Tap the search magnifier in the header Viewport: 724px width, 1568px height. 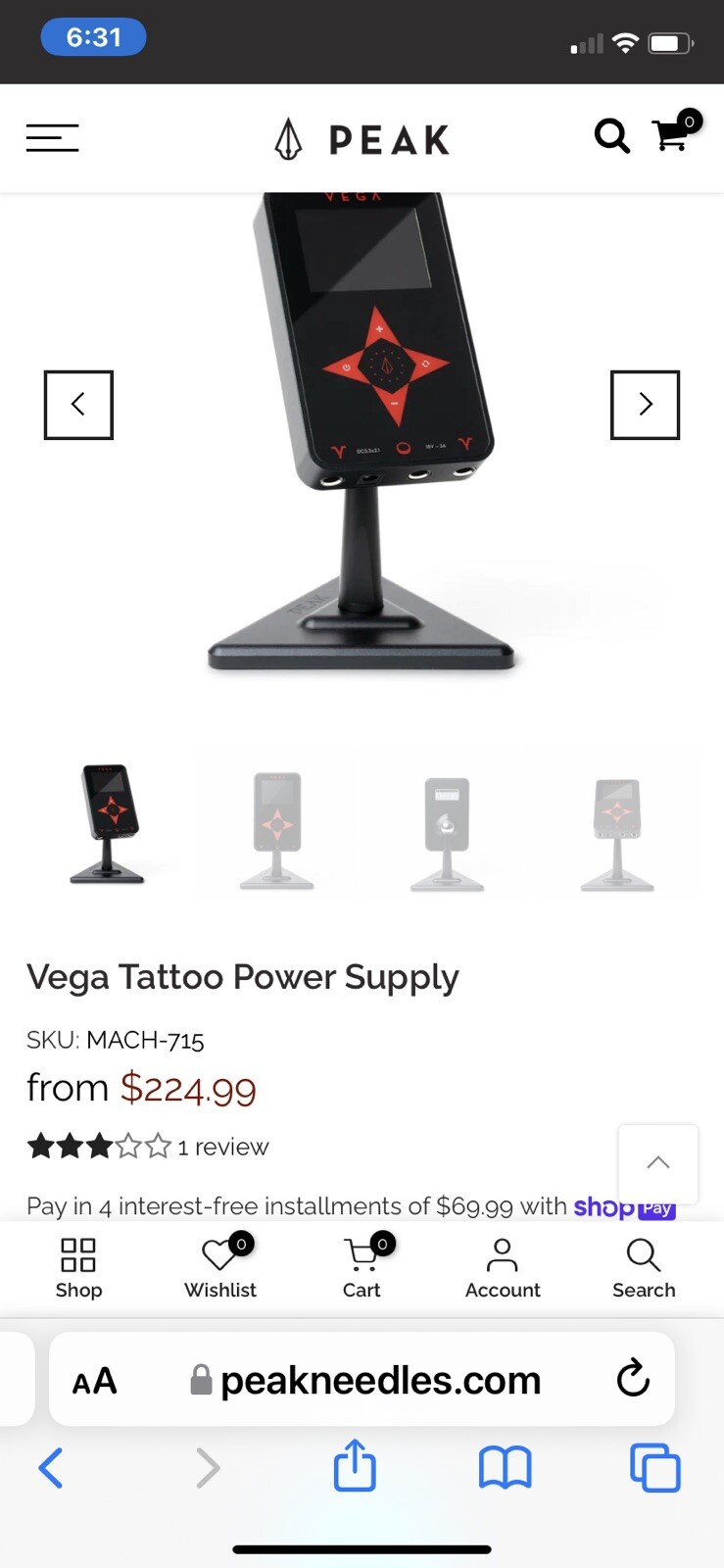click(x=611, y=136)
